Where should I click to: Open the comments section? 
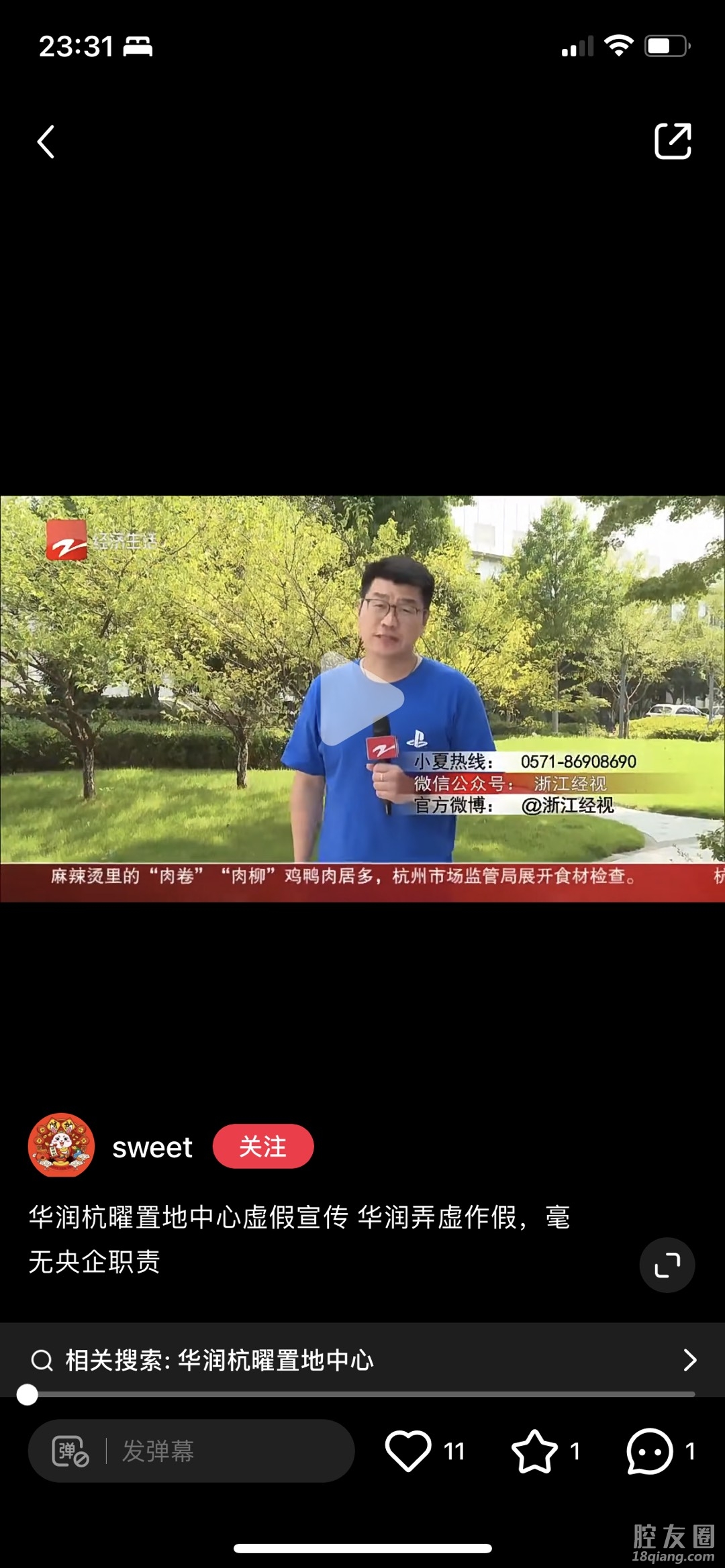click(x=649, y=1451)
